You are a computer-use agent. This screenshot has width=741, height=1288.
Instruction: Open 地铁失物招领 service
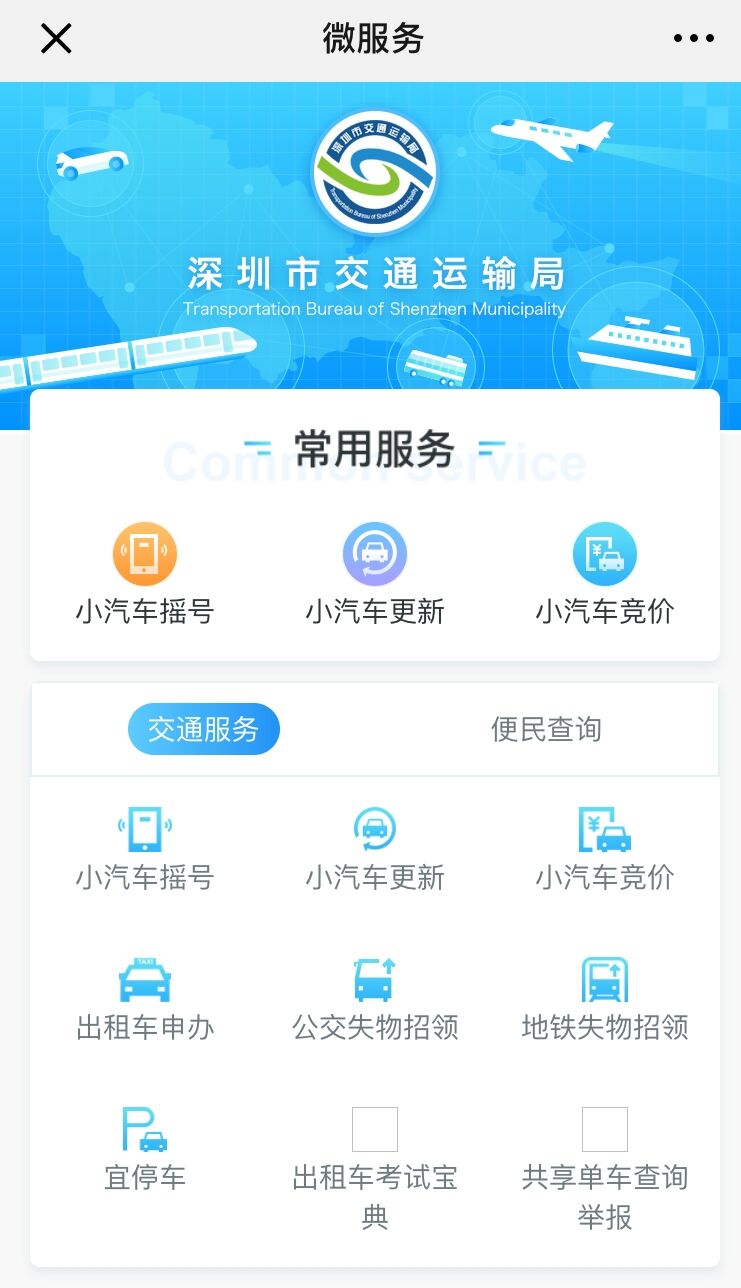[x=605, y=1000]
